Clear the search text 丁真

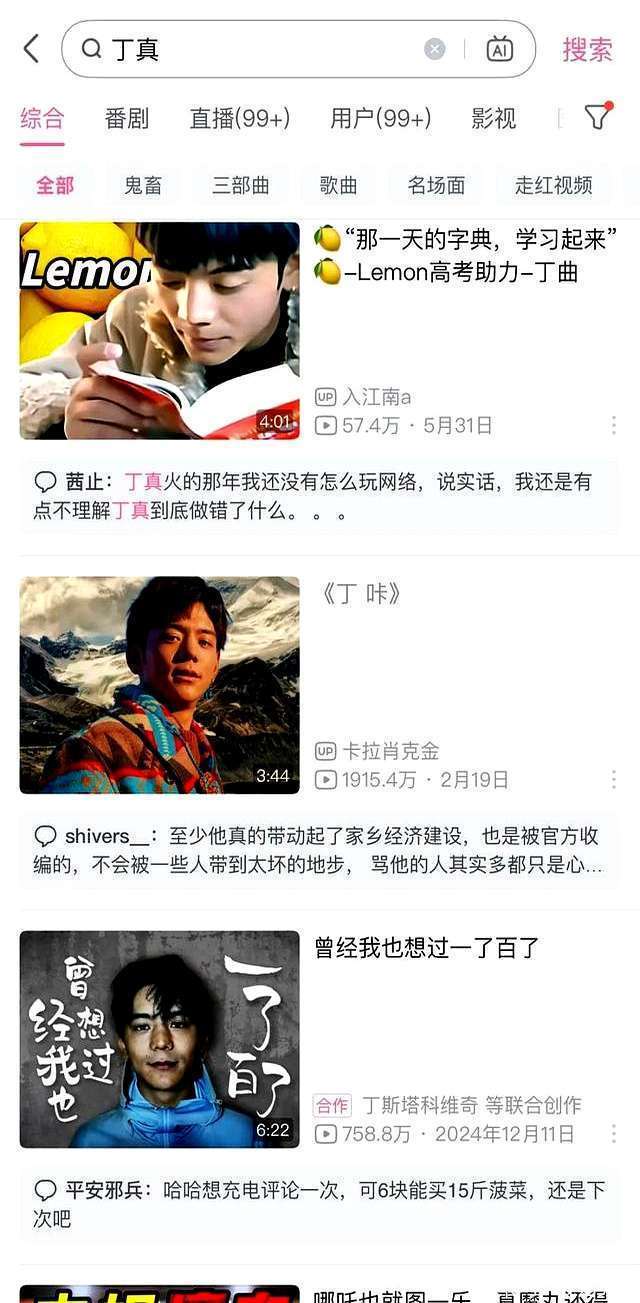[x=435, y=49]
